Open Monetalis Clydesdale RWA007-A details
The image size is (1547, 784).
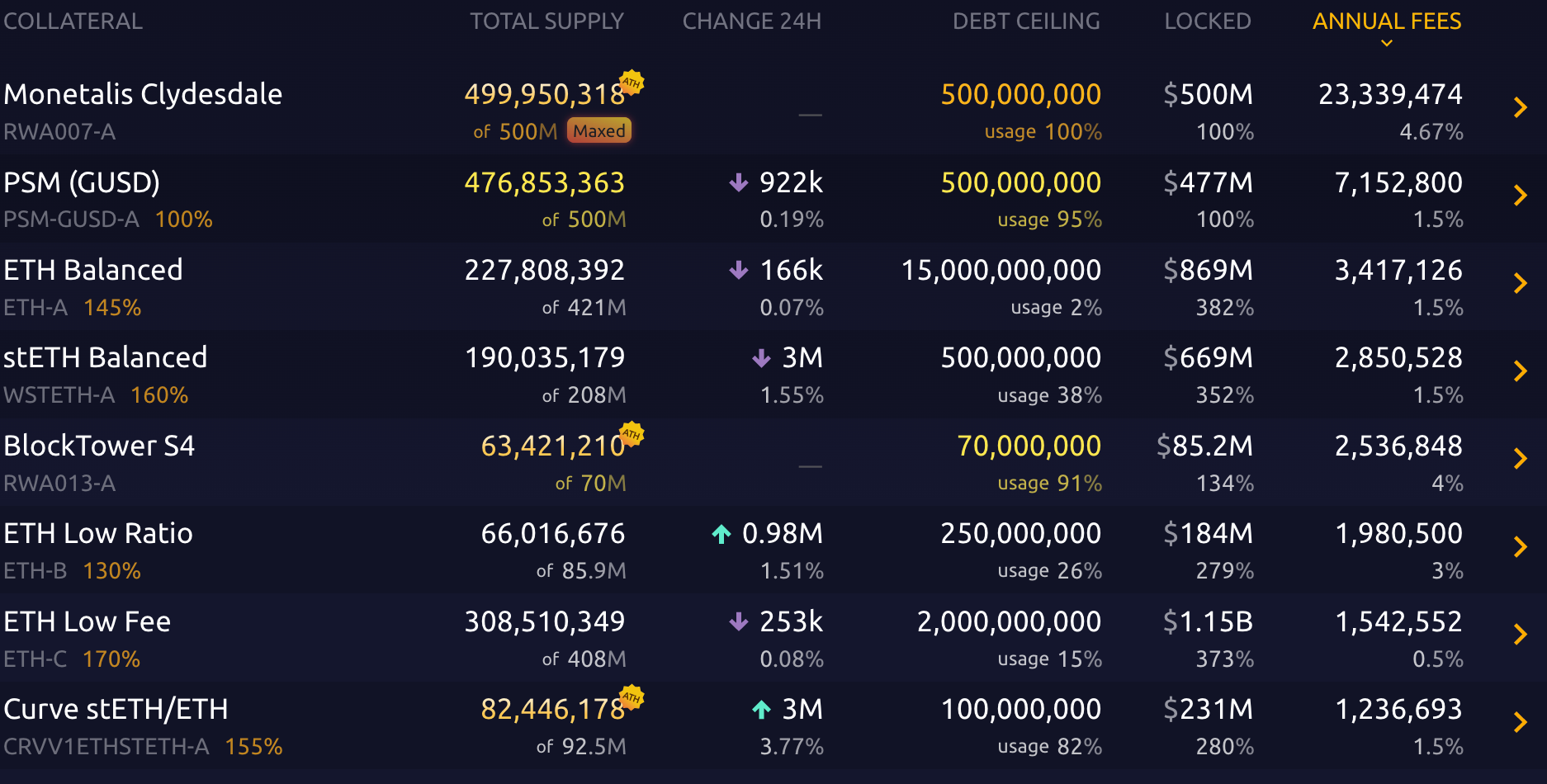coord(1520,108)
